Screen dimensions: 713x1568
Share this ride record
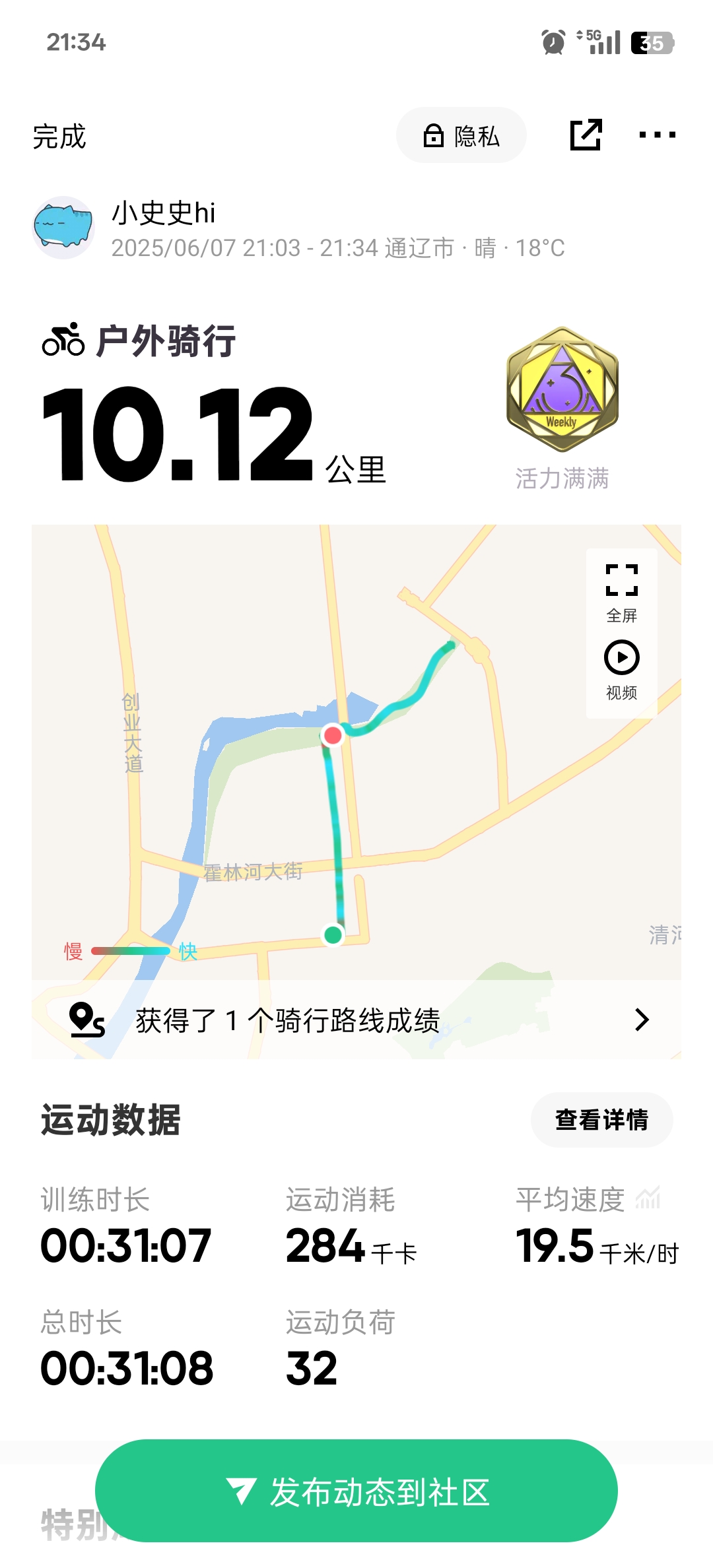[x=586, y=135]
